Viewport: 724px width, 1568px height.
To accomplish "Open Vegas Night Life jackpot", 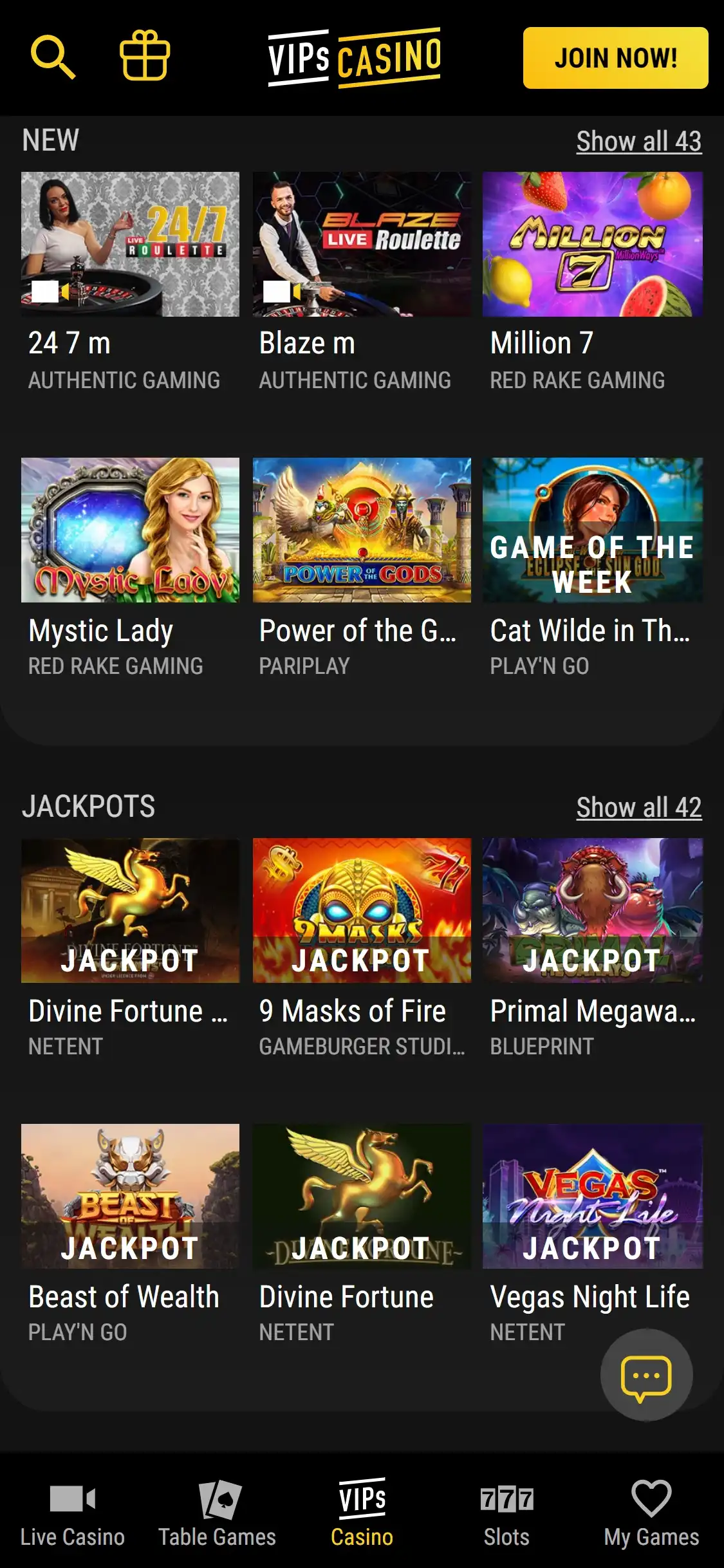I will tap(592, 1196).
